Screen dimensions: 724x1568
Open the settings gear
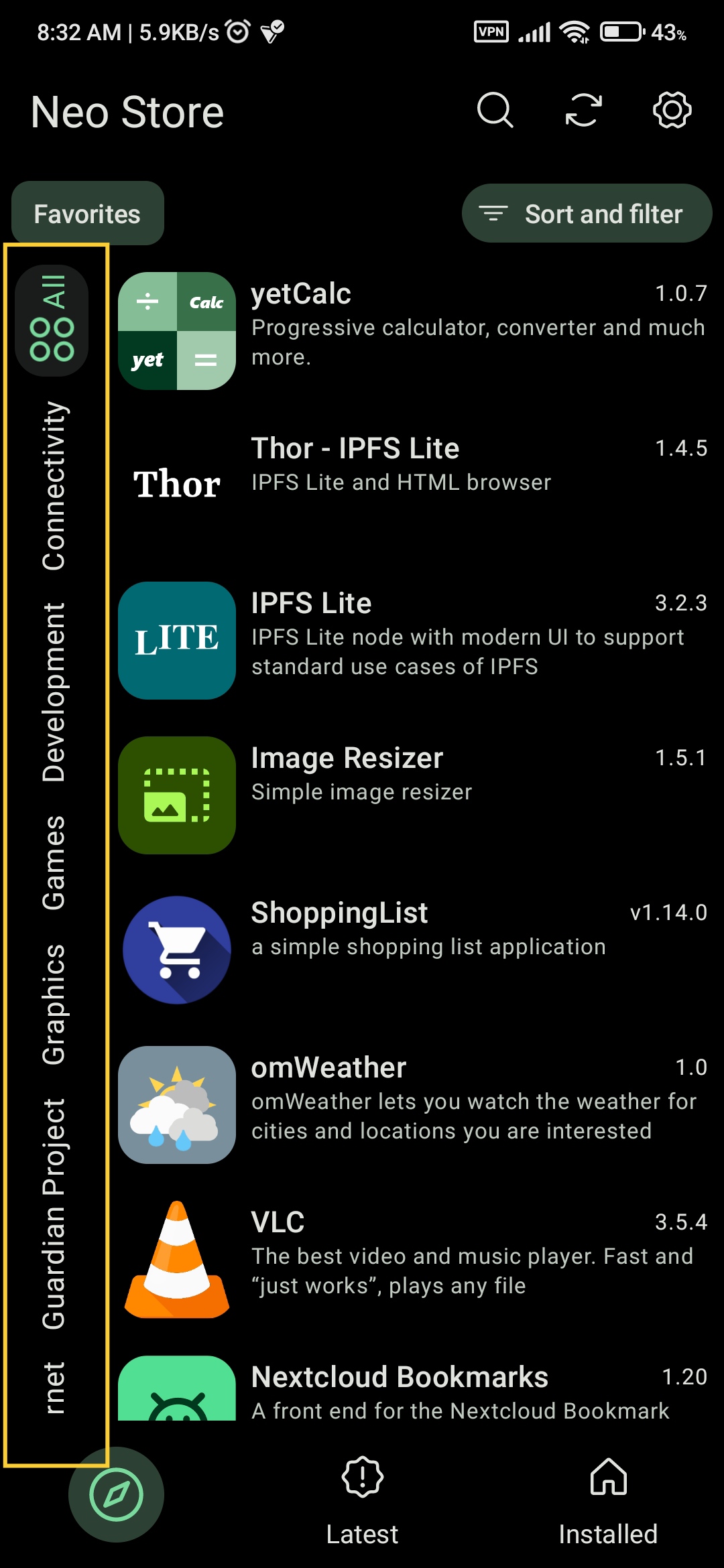point(672,110)
